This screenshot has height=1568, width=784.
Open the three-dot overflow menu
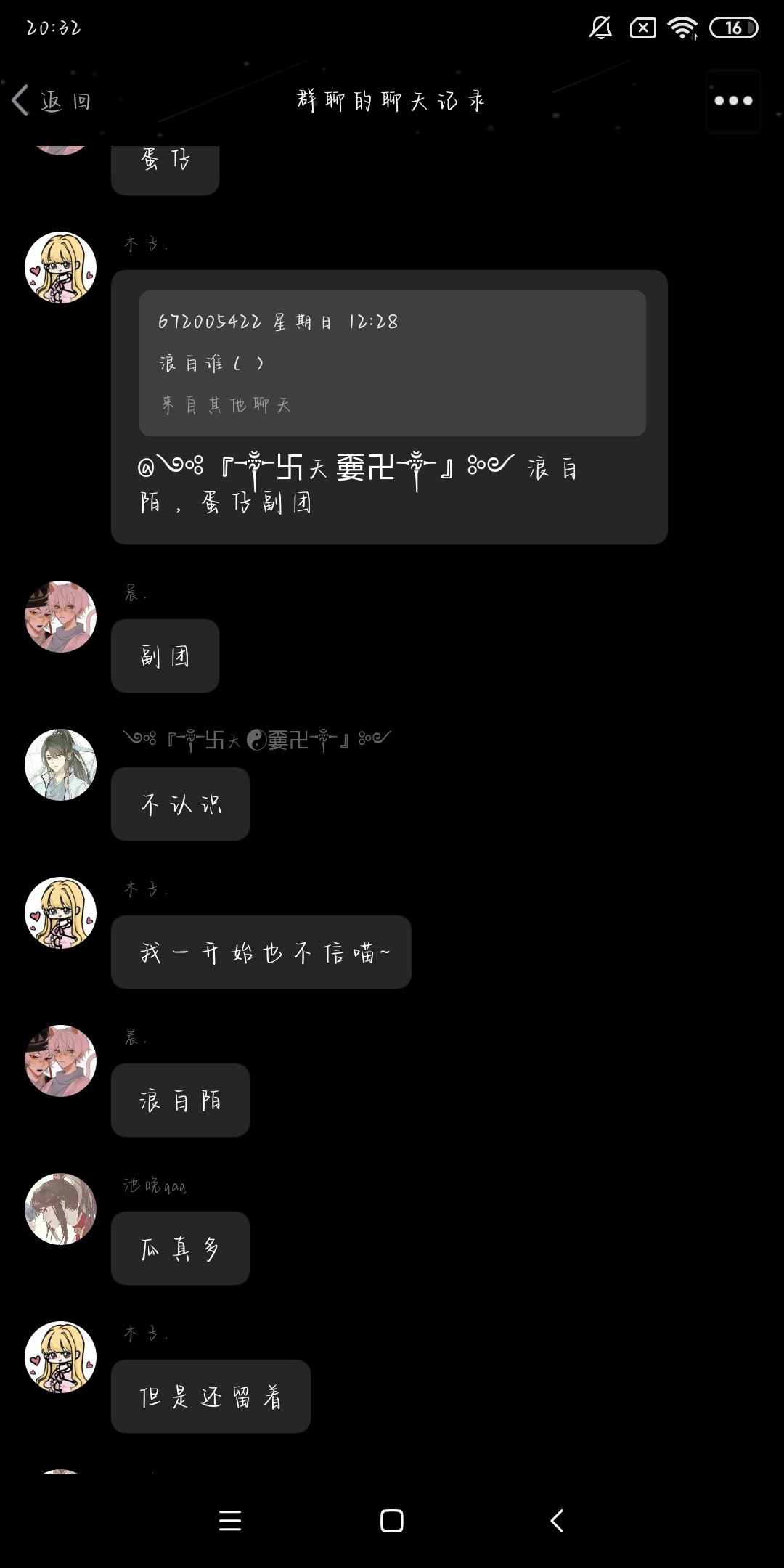click(x=733, y=101)
